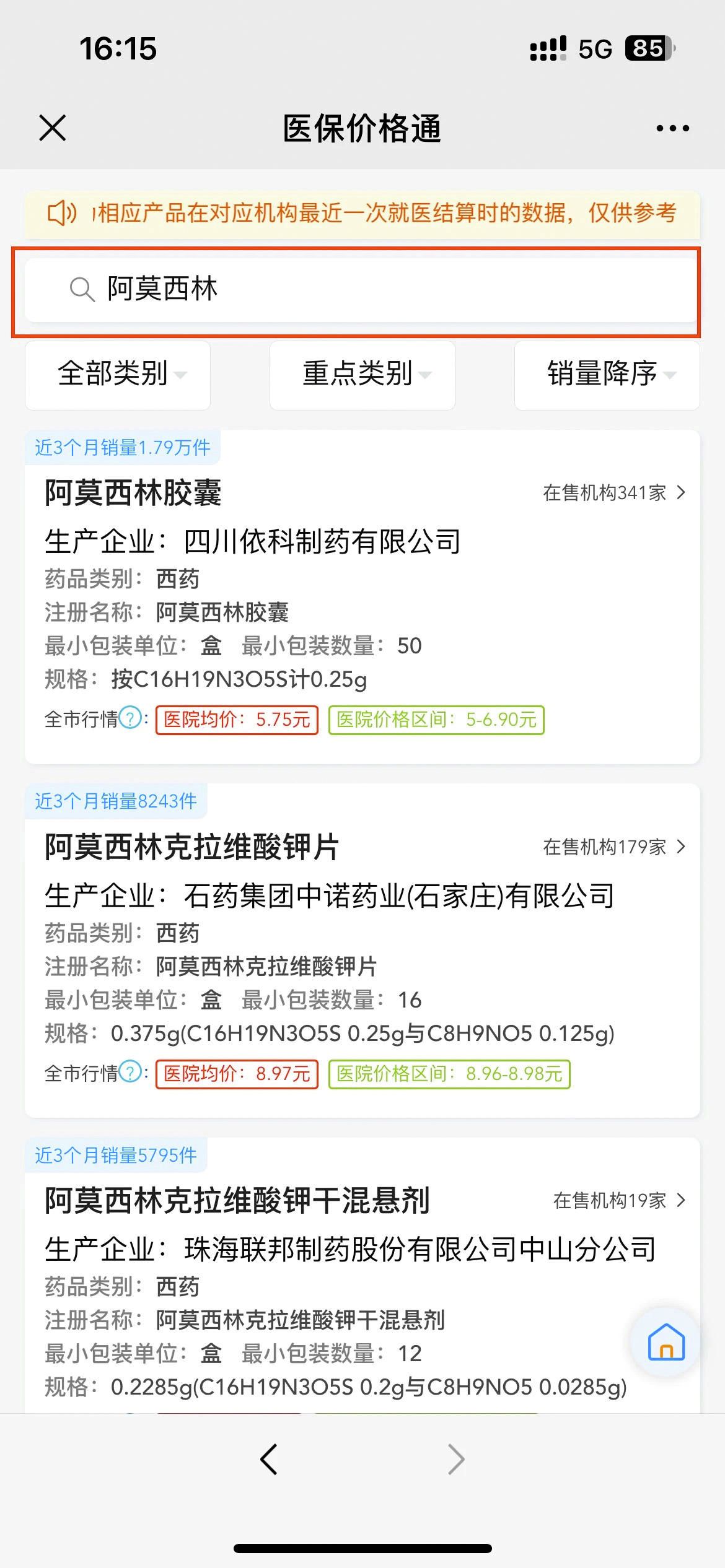The image size is (725, 1568).
Task: Show 全市行情 help for 阿莫西林胶囊
Action: [130, 718]
